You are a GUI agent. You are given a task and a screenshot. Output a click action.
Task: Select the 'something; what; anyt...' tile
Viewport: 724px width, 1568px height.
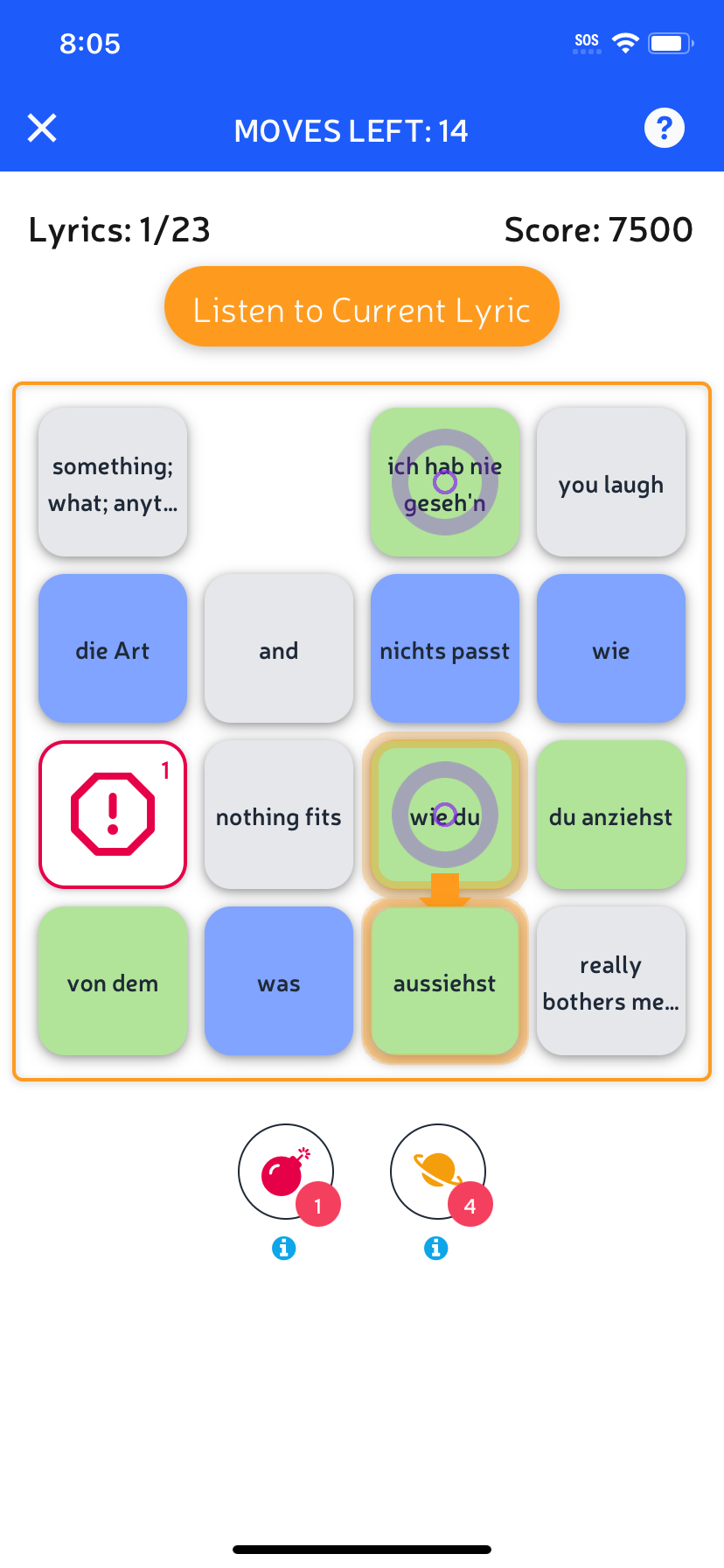click(113, 482)
